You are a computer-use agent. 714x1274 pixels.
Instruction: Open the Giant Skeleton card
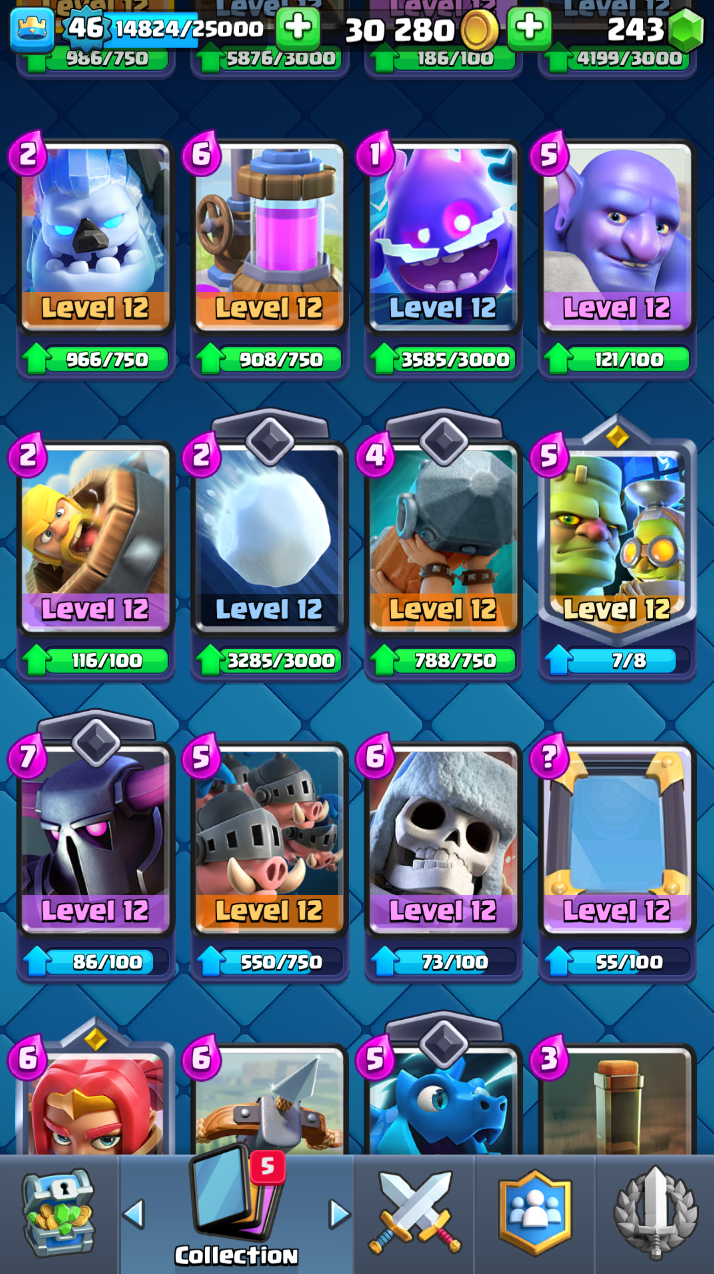click(x=443, y=840)
